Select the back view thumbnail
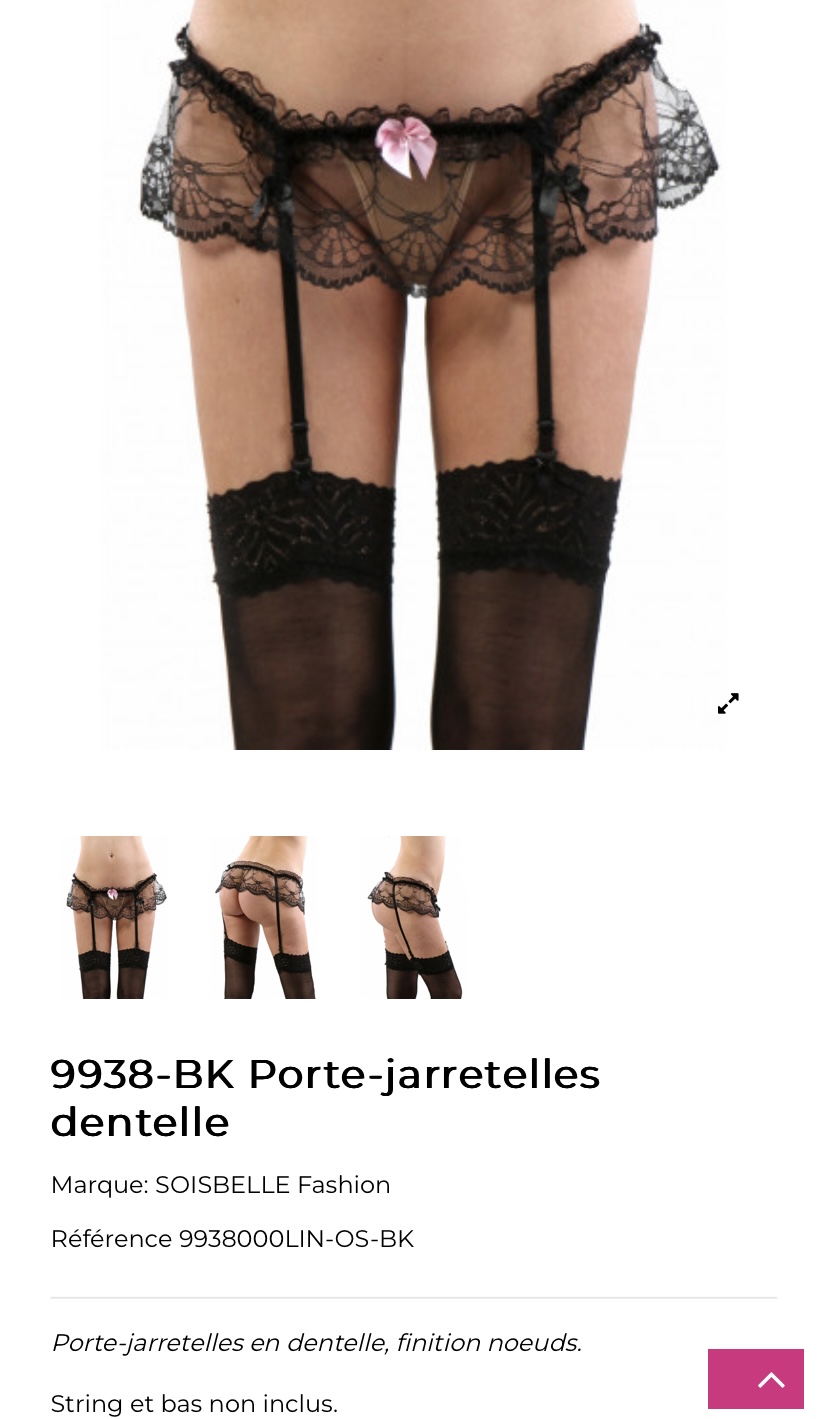The width and height of the screenshot is (828, 1419). [x=262, y=917]
